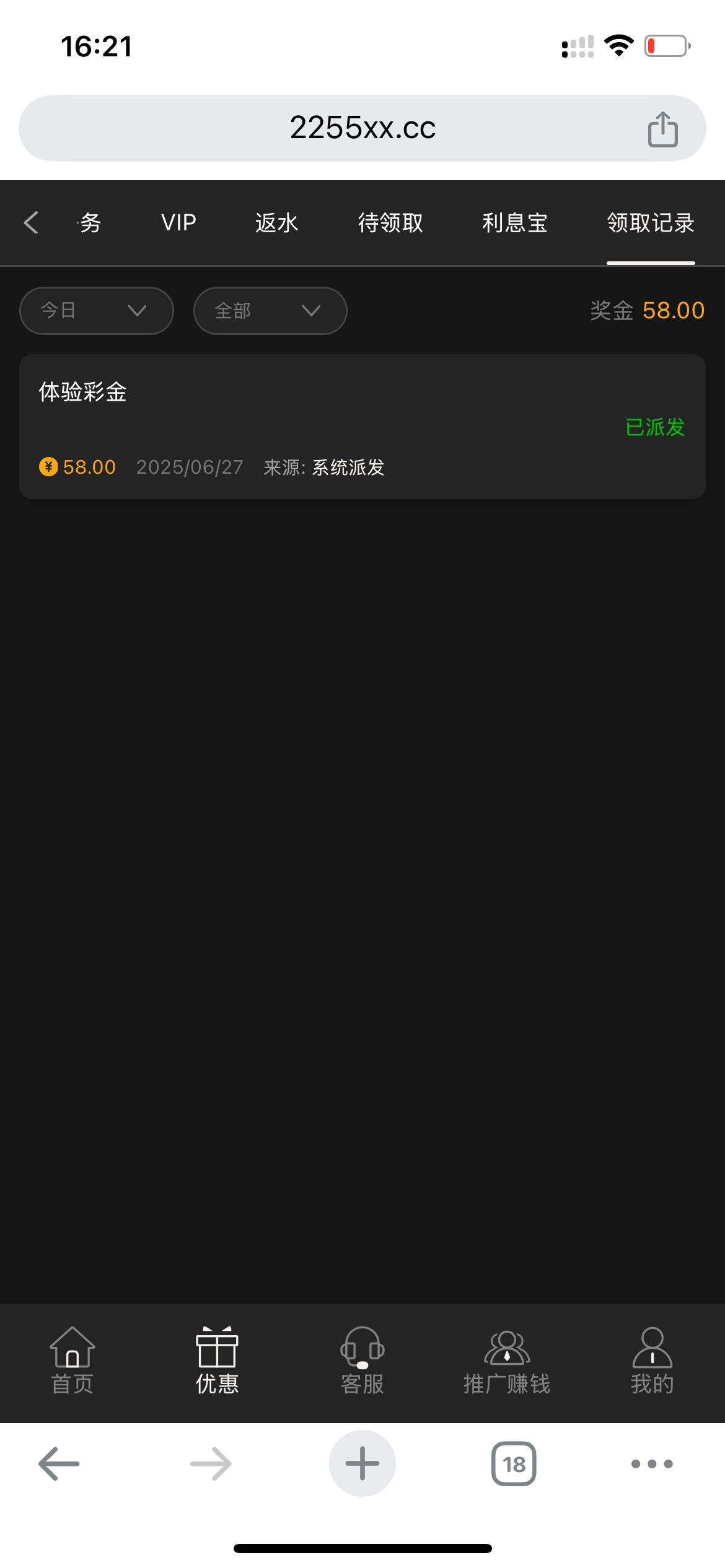Image resolution: width=725 pixels, height=1568 pixels.
Task: Go back using the top-left arrow
Action: [31, 223]
